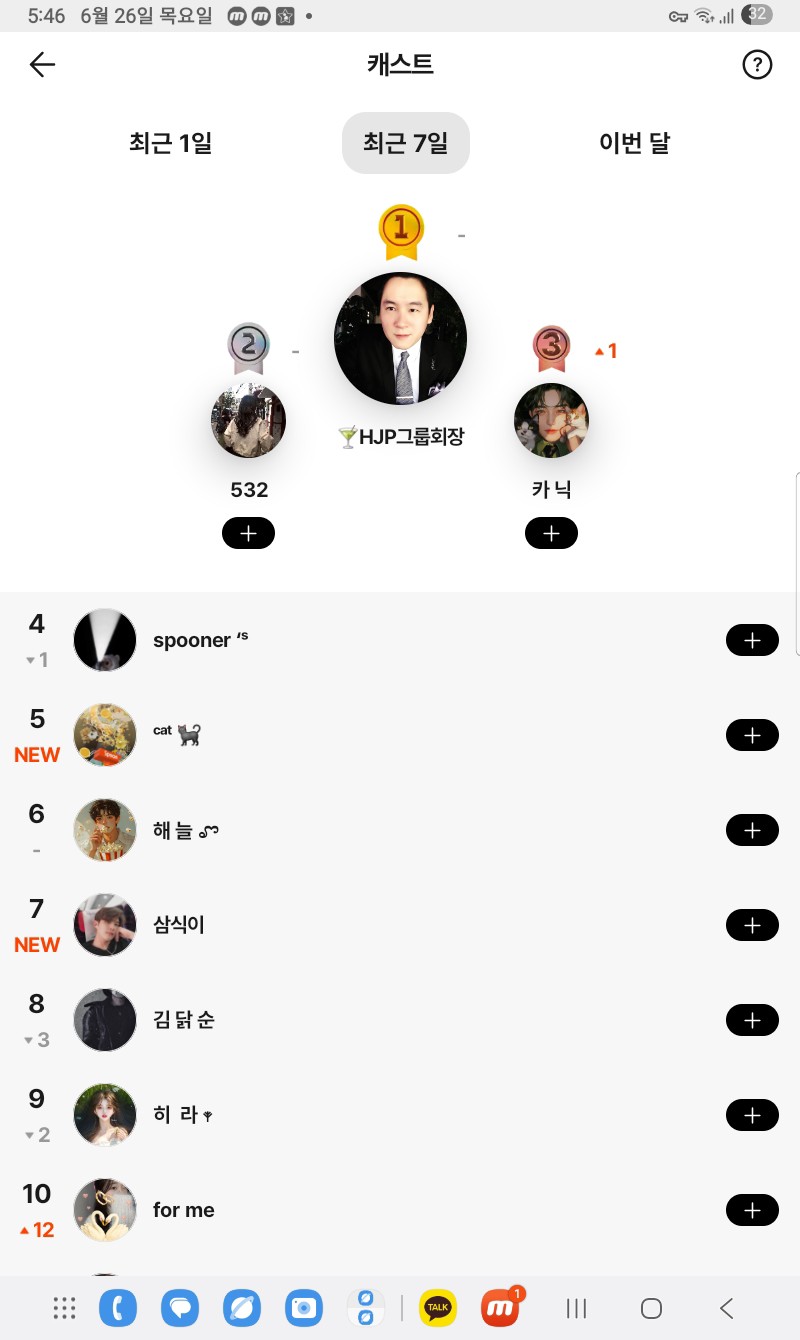Viewport: 800px width, 1340px height.
Task: Add spooner 's with the plus button
Action: click(x=752, y=640)
